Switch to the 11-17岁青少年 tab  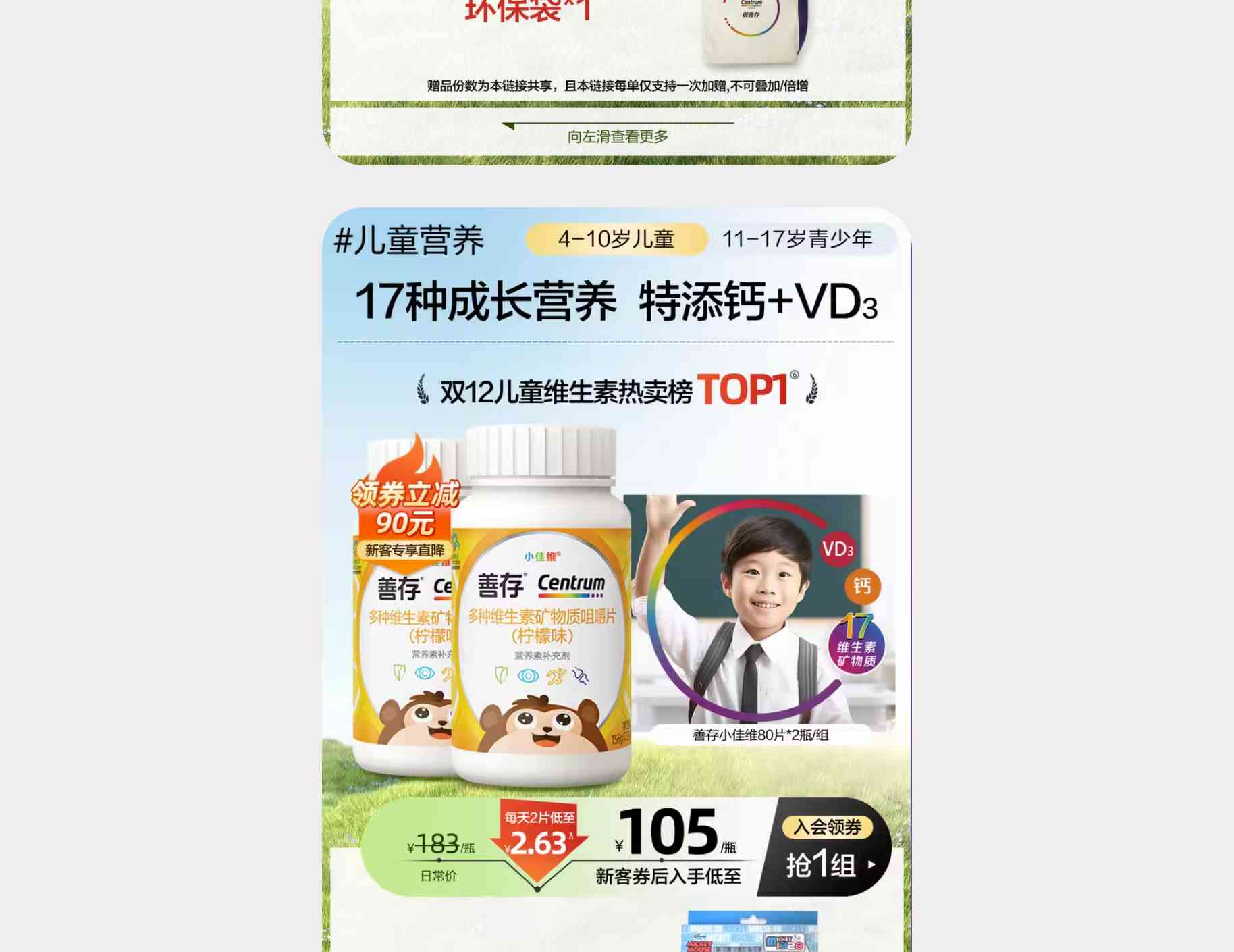point(797,239)
